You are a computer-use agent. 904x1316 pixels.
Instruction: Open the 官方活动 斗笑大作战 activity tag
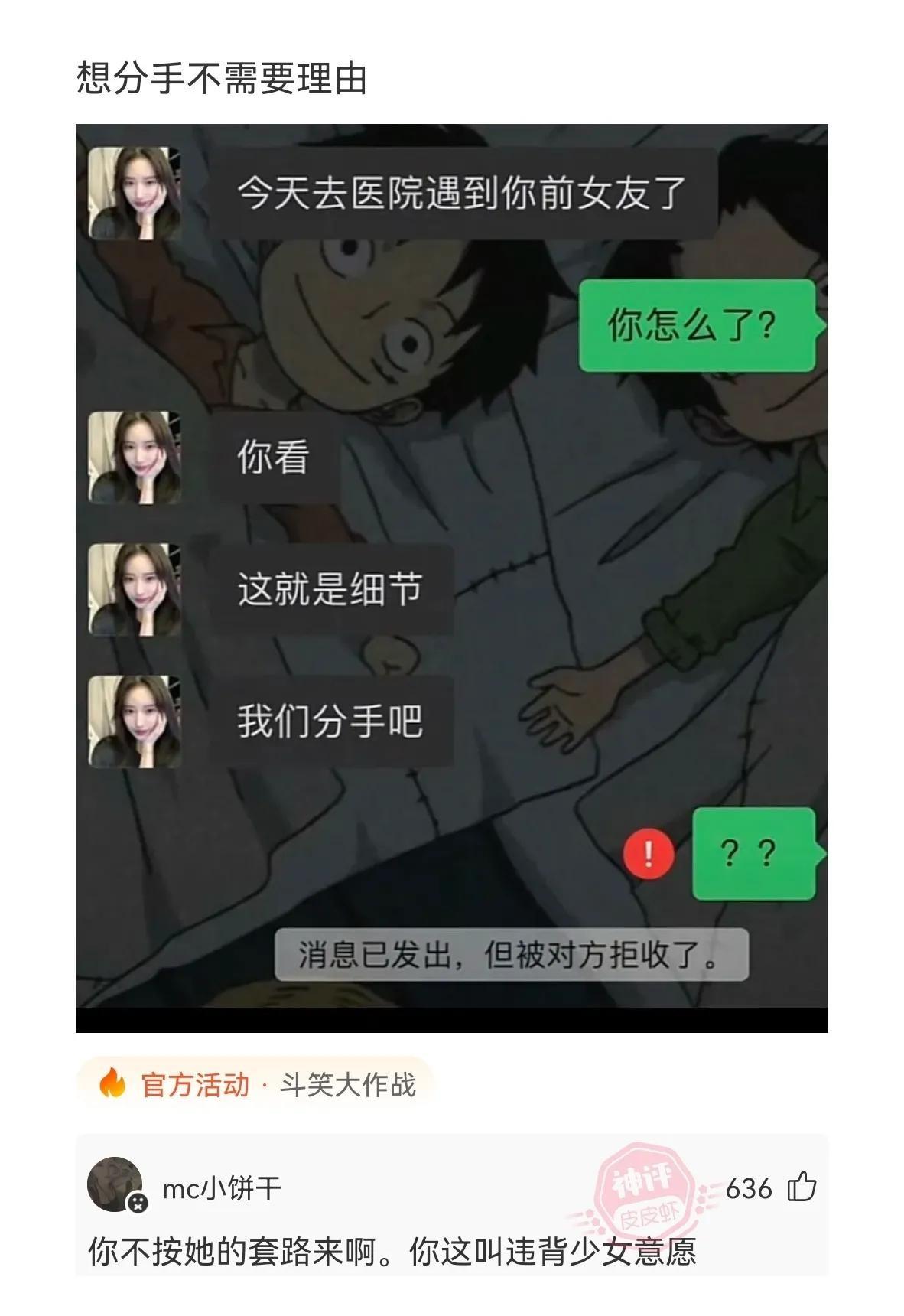point(255,1084)
